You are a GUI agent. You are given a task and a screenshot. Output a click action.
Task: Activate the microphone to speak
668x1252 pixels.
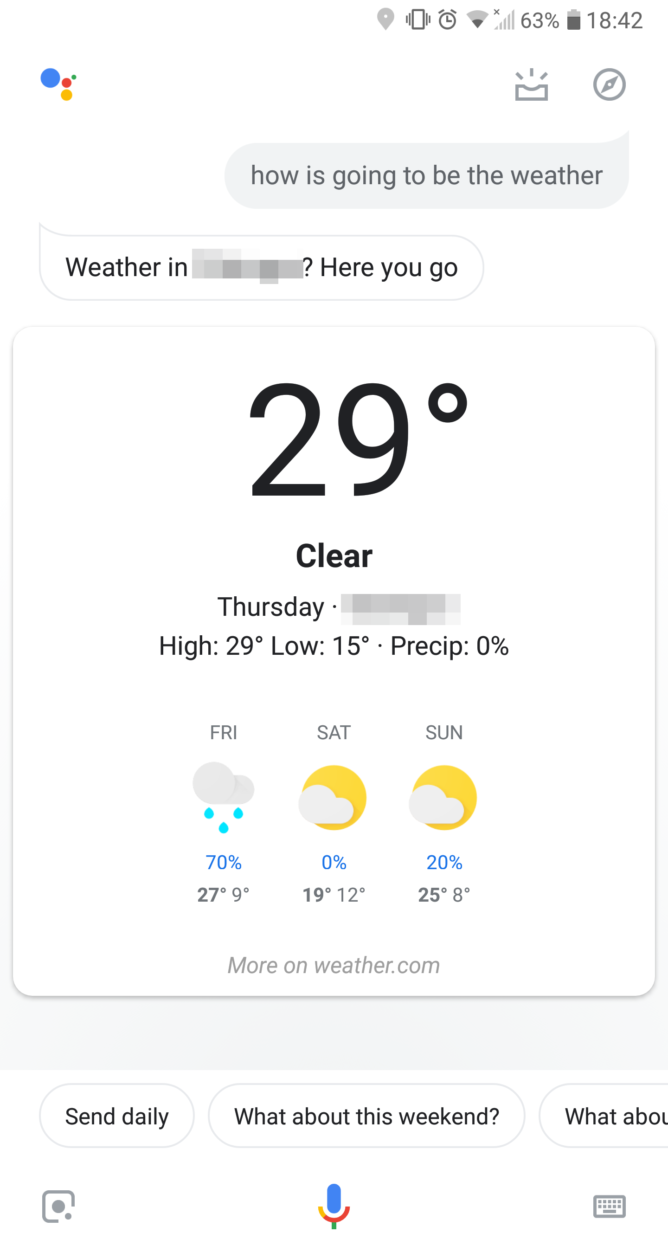click(x=334, y=1205)
